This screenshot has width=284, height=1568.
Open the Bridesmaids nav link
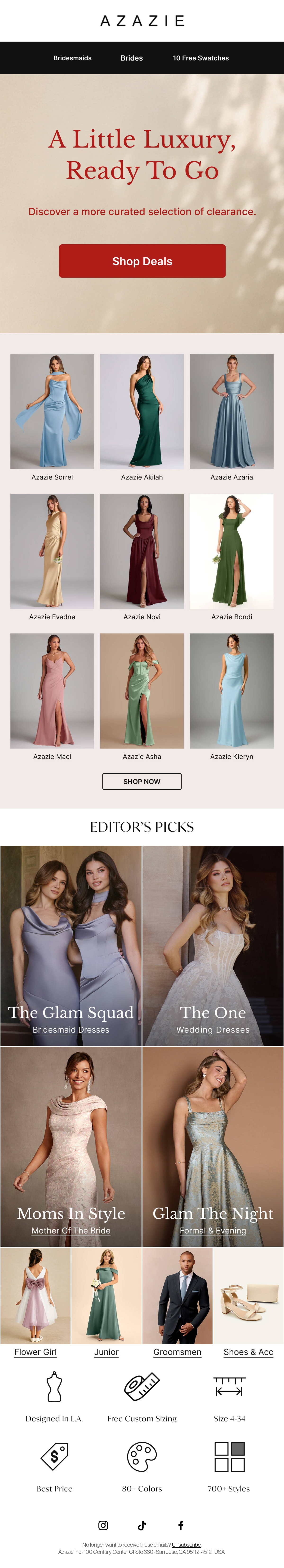(x=72, y=58)
